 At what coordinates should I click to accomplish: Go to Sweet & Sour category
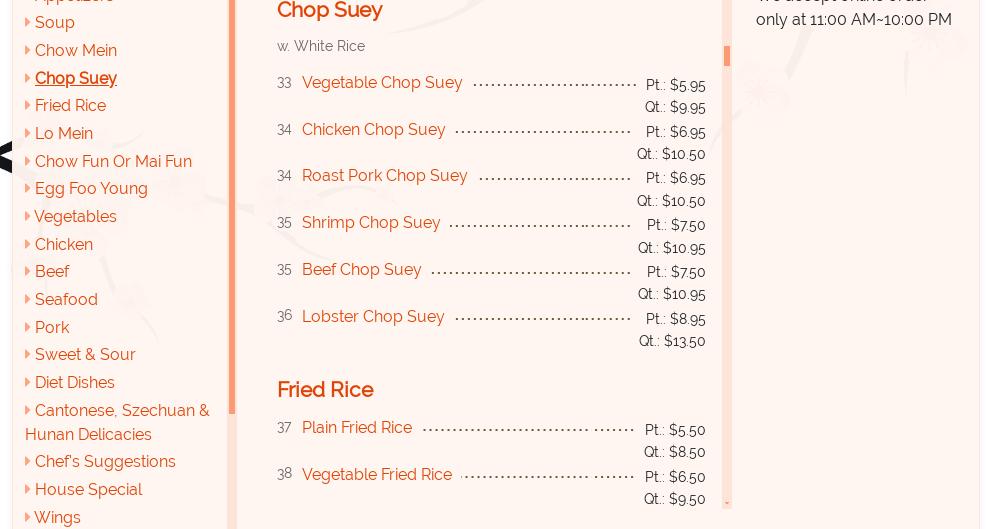tap(85, 354)
